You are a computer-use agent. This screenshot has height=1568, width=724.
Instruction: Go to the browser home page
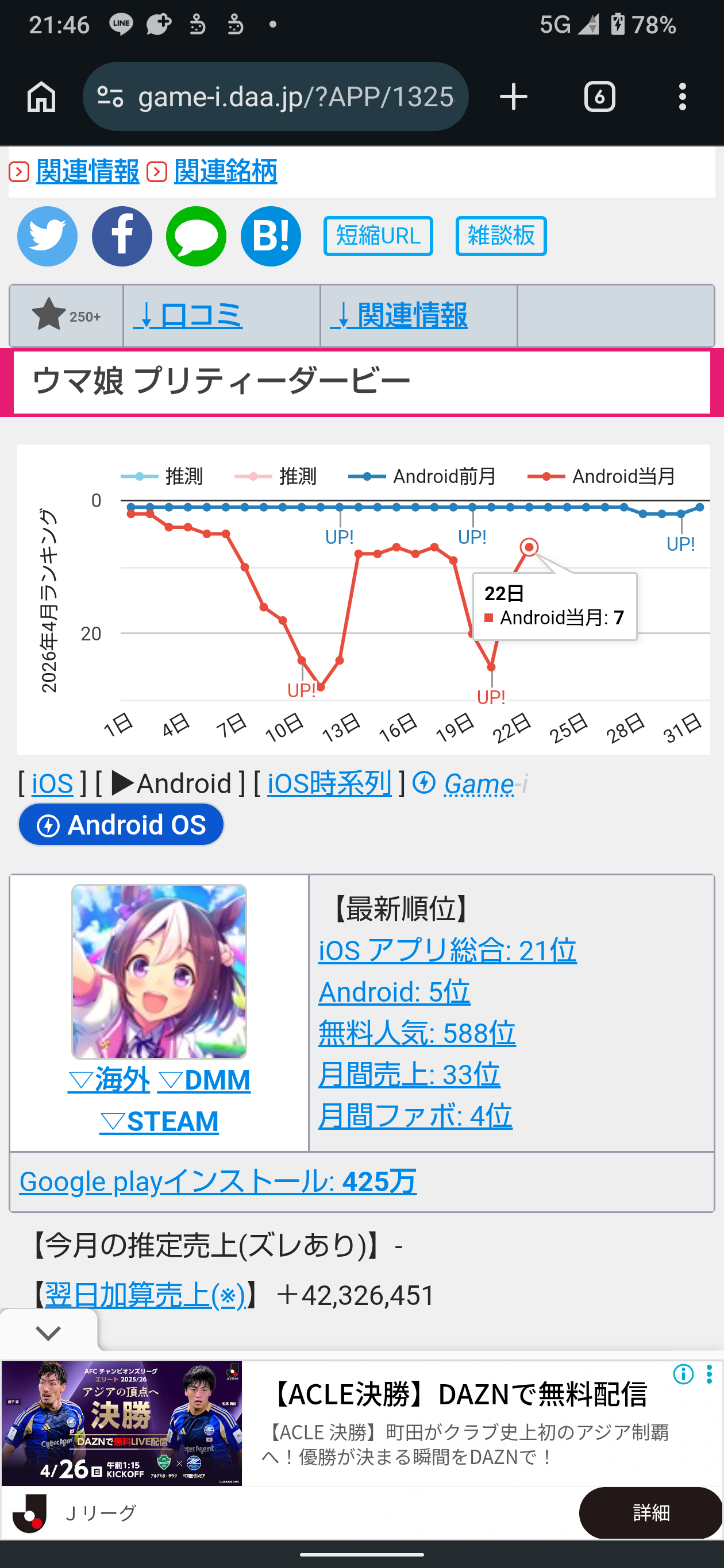pyautogui.click(x=41, y=97)
